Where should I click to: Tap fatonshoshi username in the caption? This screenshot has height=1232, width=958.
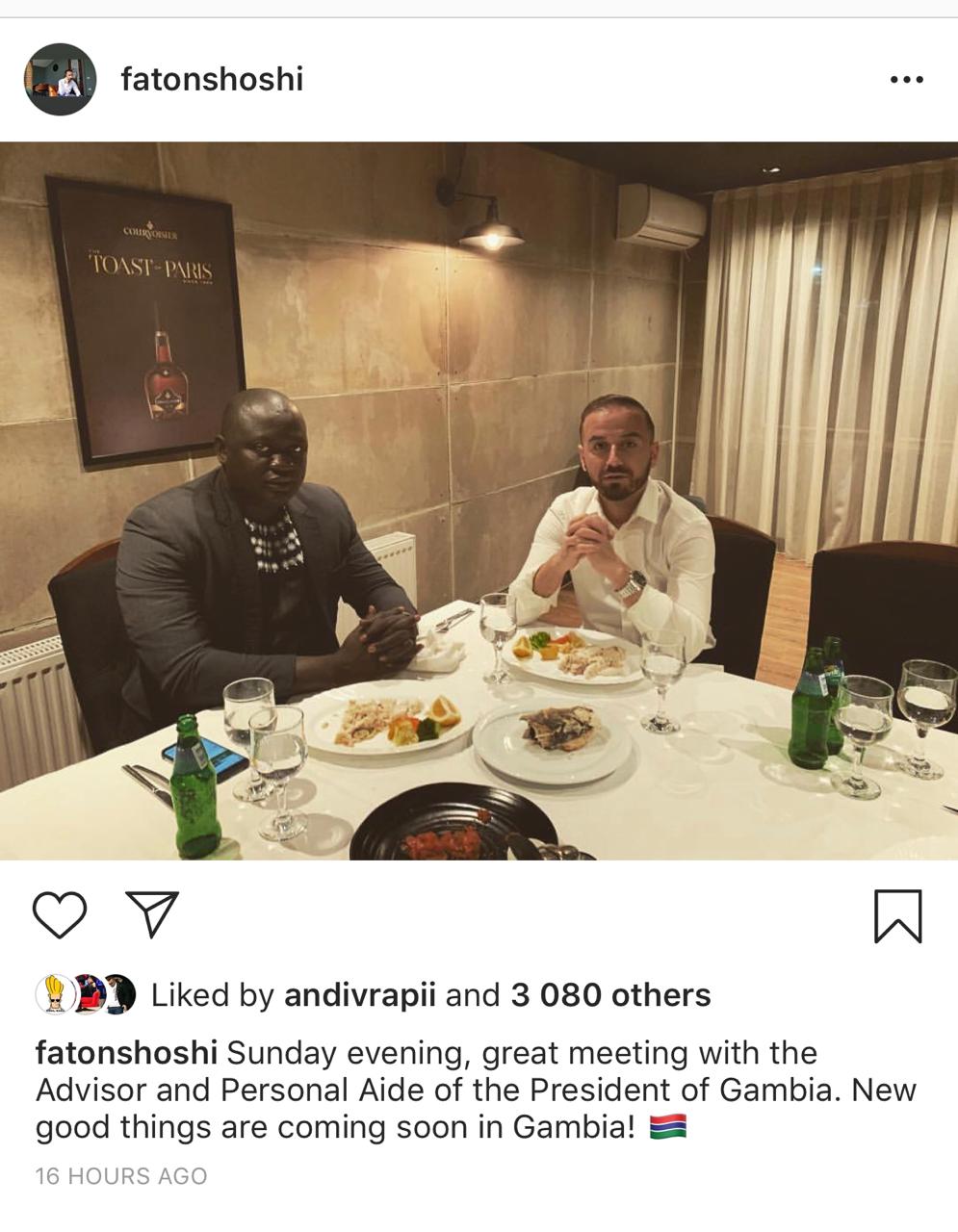point(126,1052)
